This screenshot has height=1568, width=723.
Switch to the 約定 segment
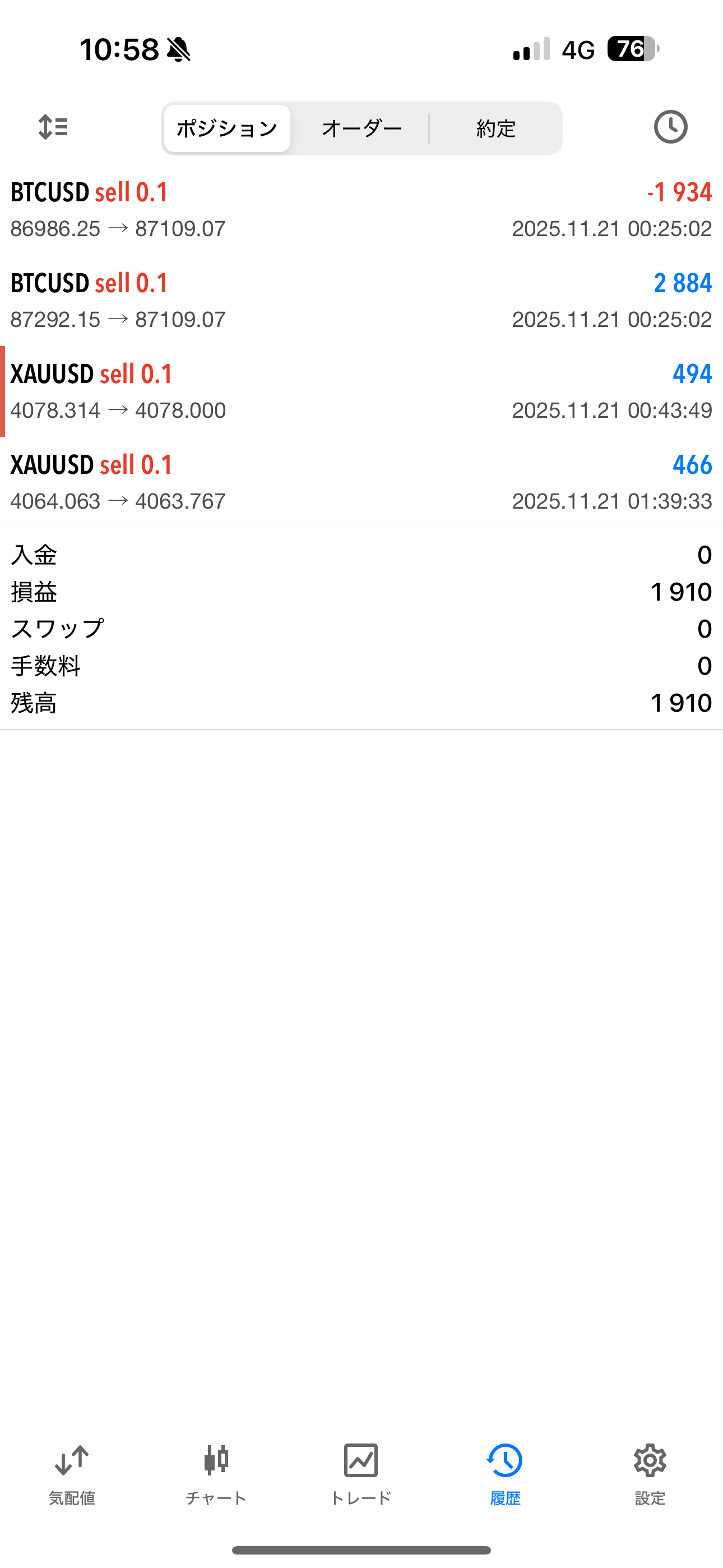pos(496,128)
